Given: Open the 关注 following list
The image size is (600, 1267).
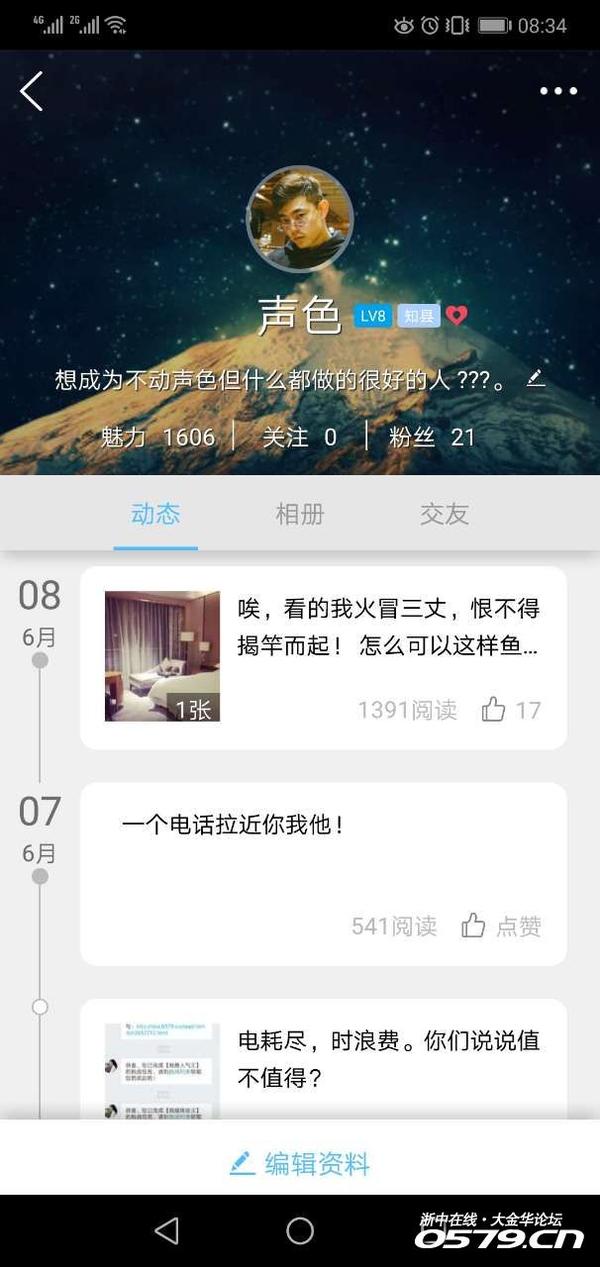Looking at the screenshot, I should [299, 437].
